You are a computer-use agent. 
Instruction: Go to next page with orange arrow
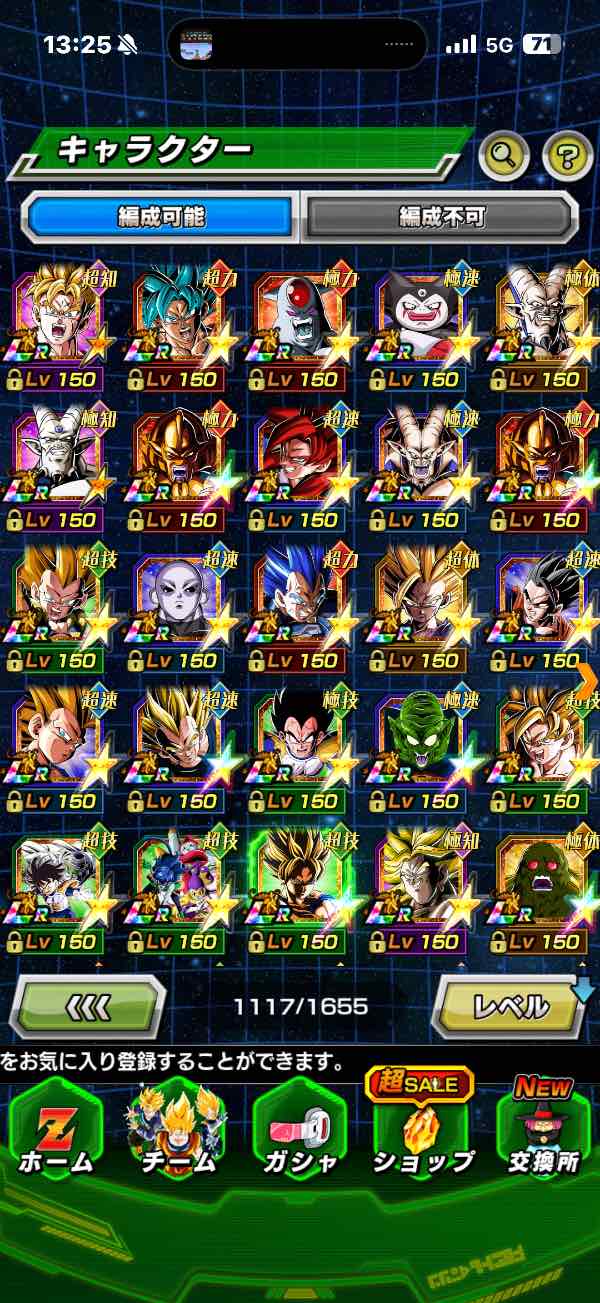click(x=586, y=680)
